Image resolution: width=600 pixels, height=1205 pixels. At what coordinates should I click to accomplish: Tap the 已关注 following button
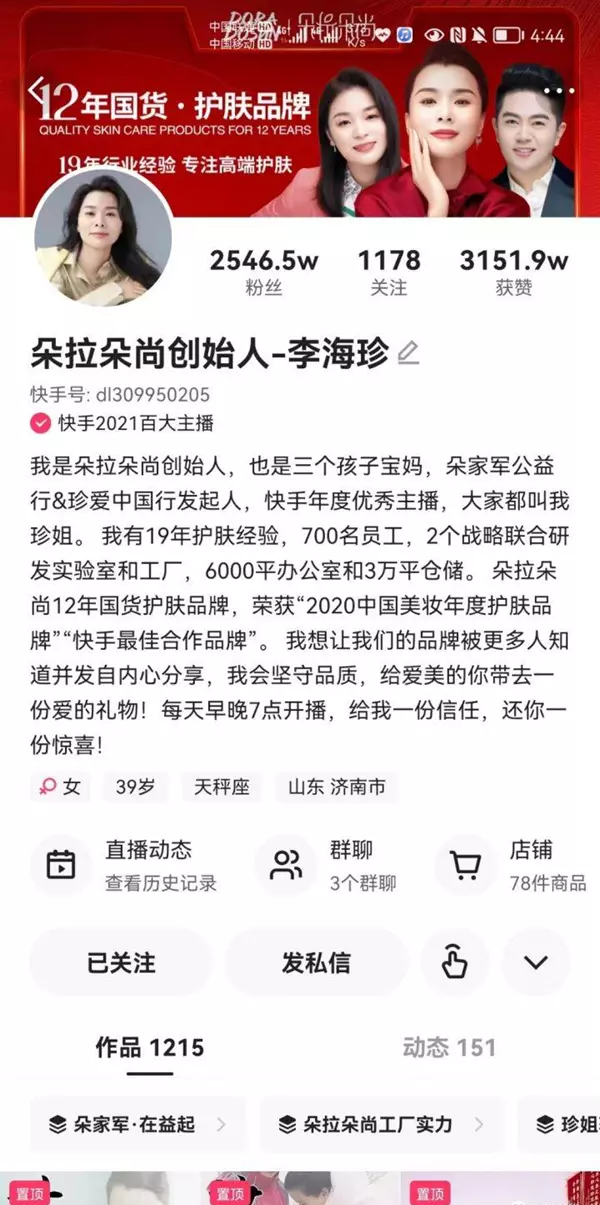[121, 963]
